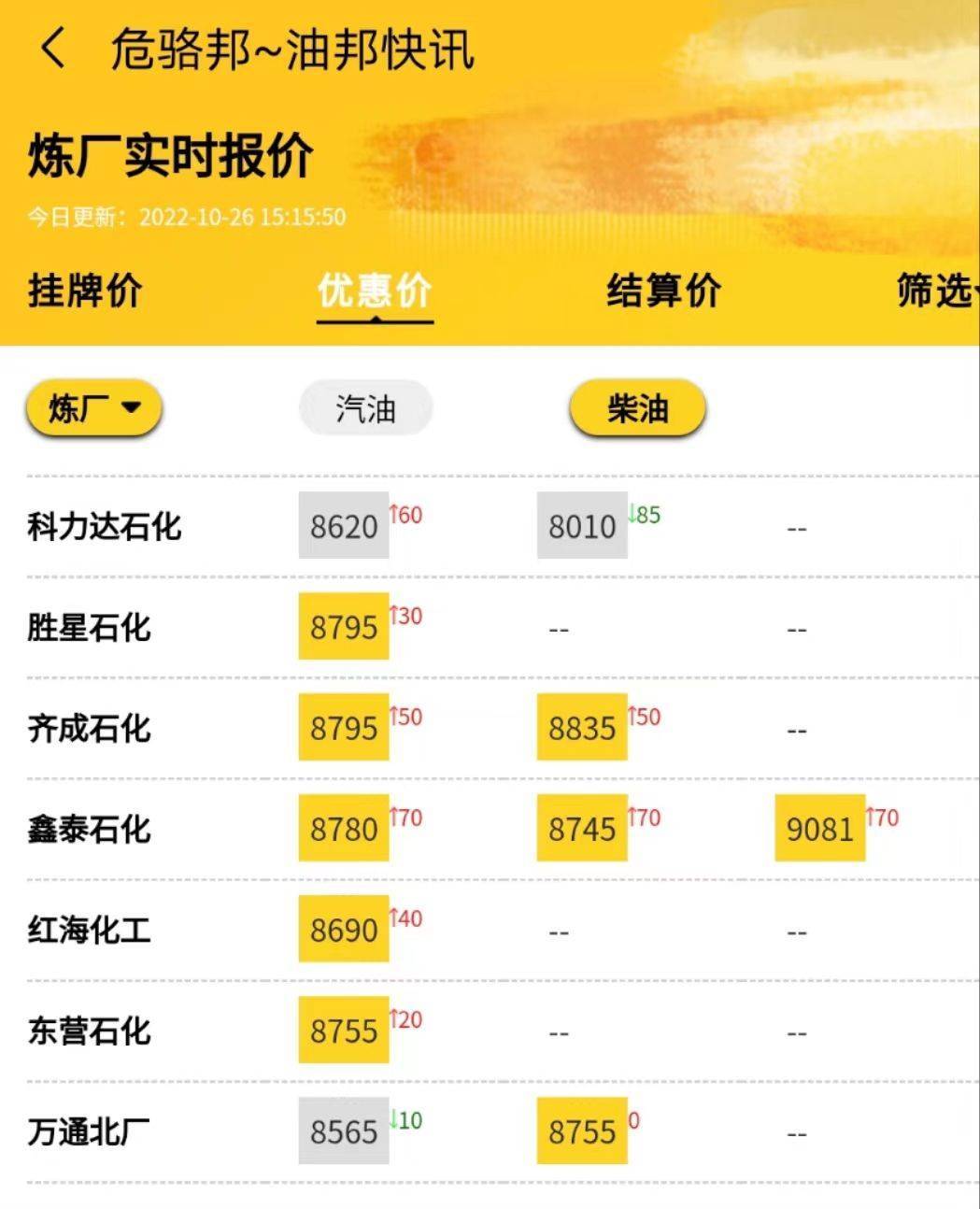
Task: Open the 东营石化 row entry
Action: (91, 1030)
